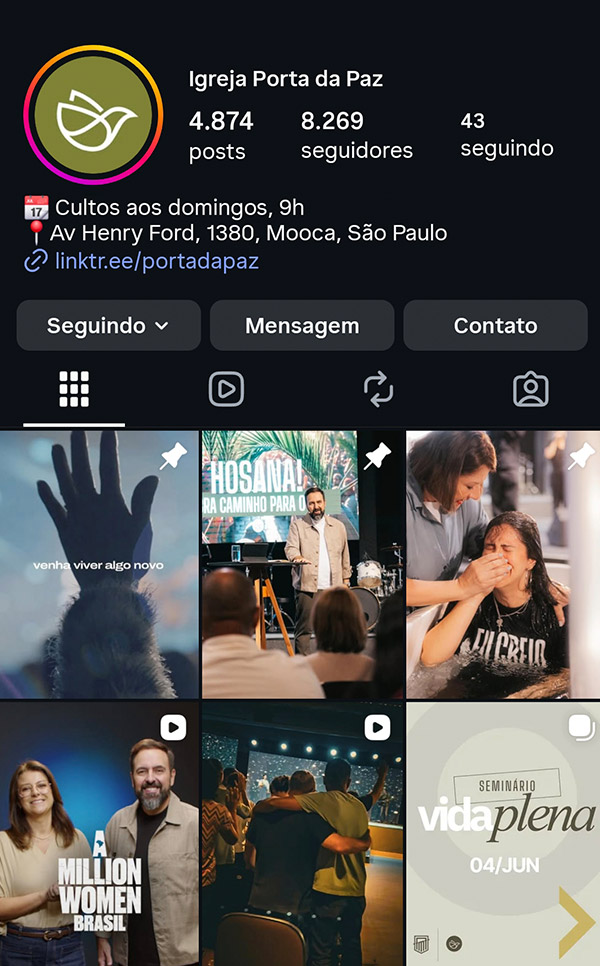Open the pinned Hosana preaching post
Viewport: 600px width, 966px height.
[302, 565]
